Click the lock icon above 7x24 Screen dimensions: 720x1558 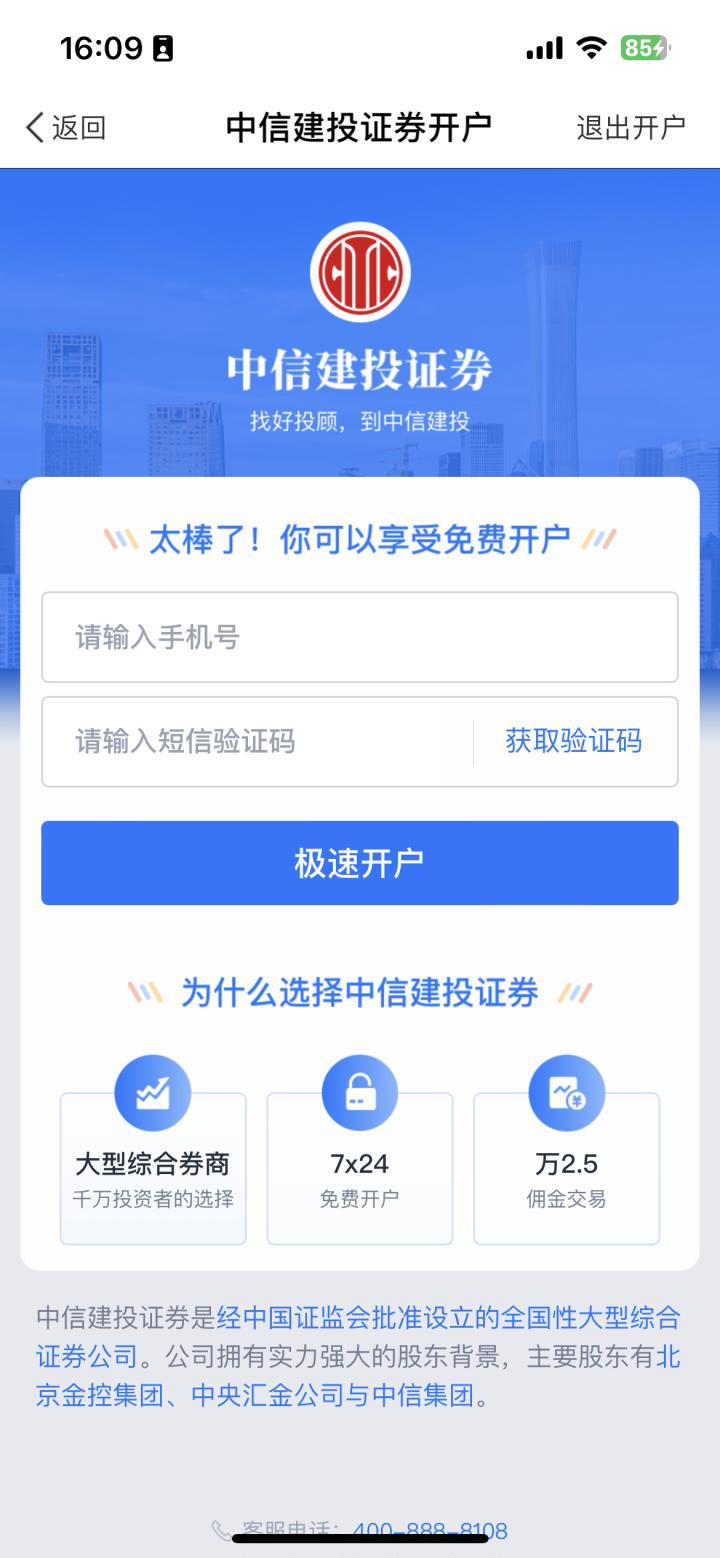(359, 1093)
